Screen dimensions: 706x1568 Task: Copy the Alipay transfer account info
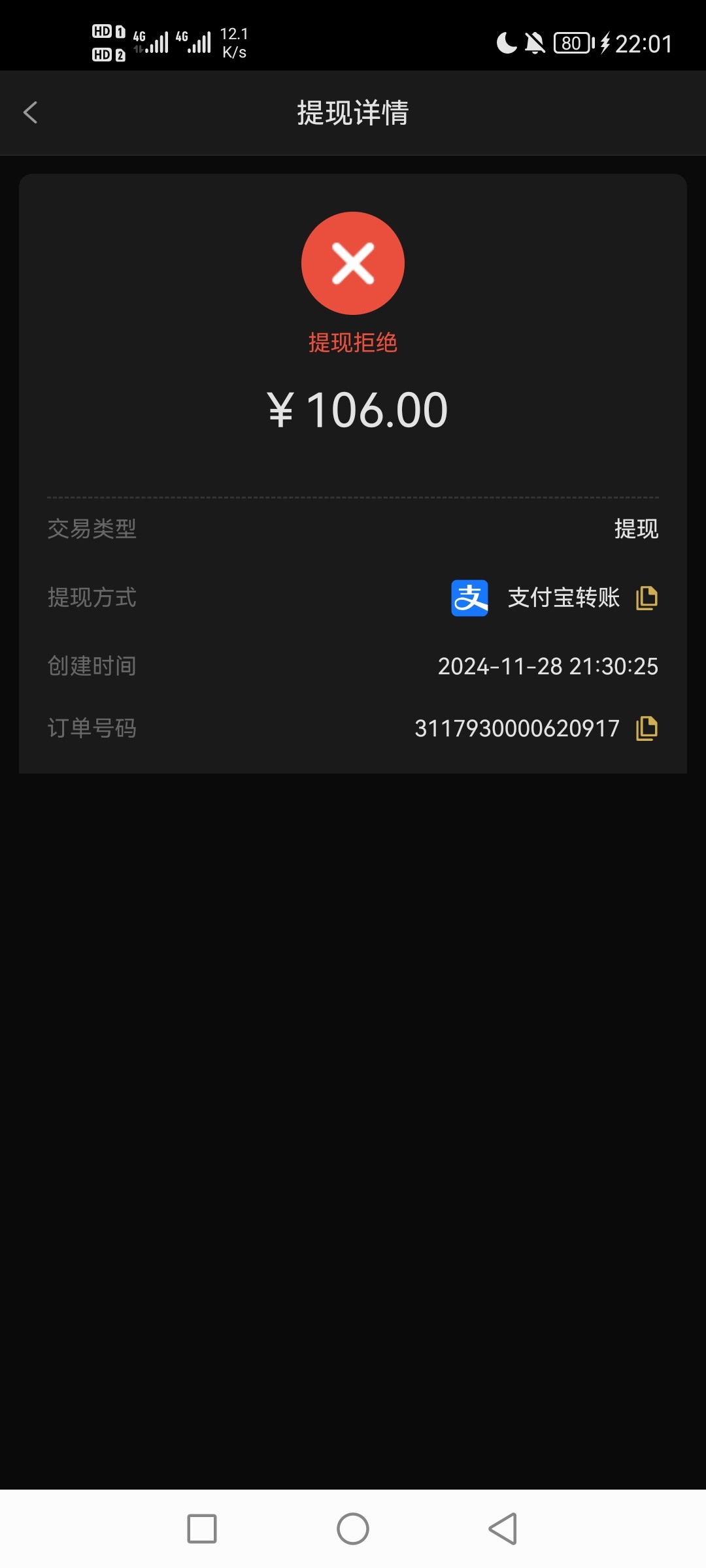(x=647, y=598)
